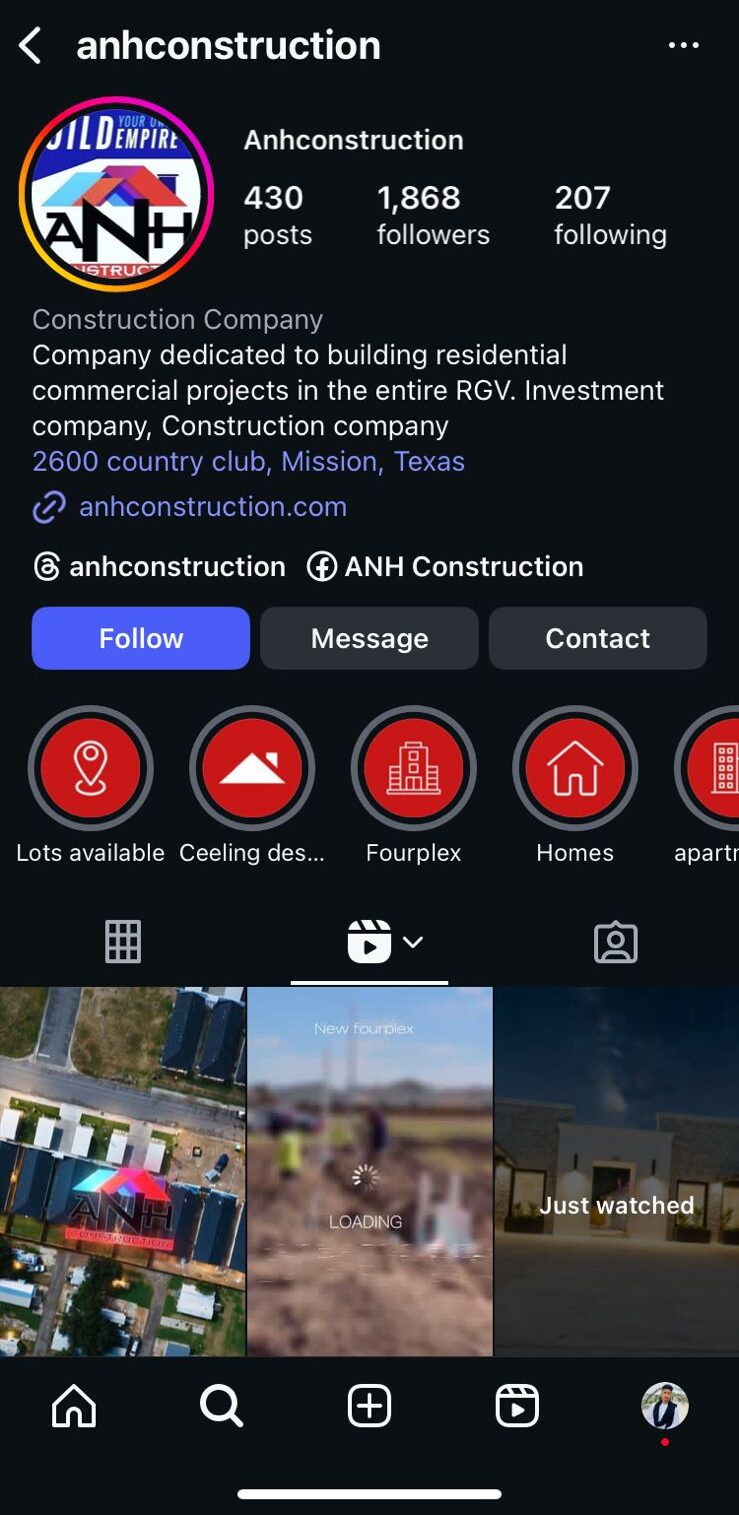Follow Anhconstruction
739x1515 pixels.
click(141, 638)
